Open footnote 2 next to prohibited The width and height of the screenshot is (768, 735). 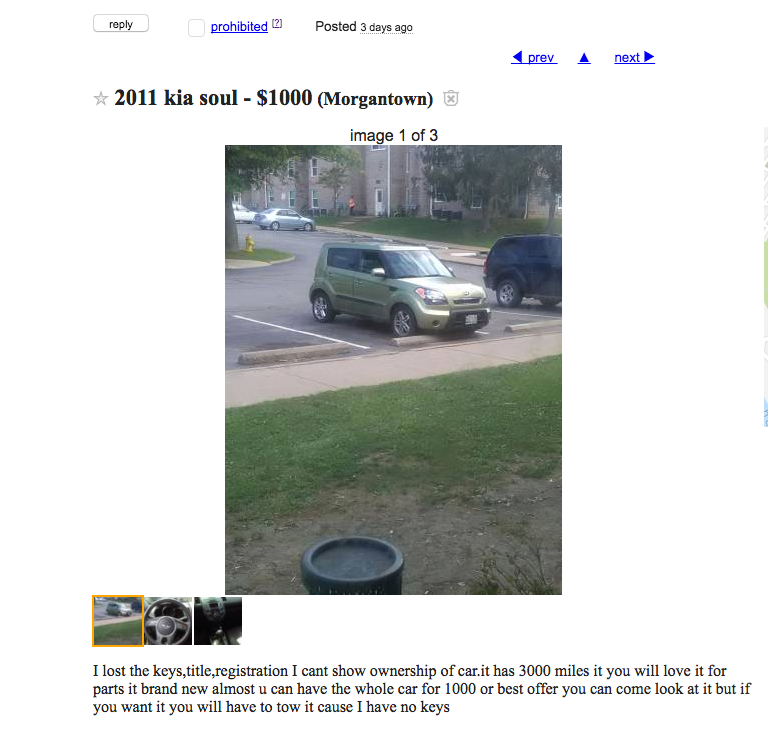277,23
